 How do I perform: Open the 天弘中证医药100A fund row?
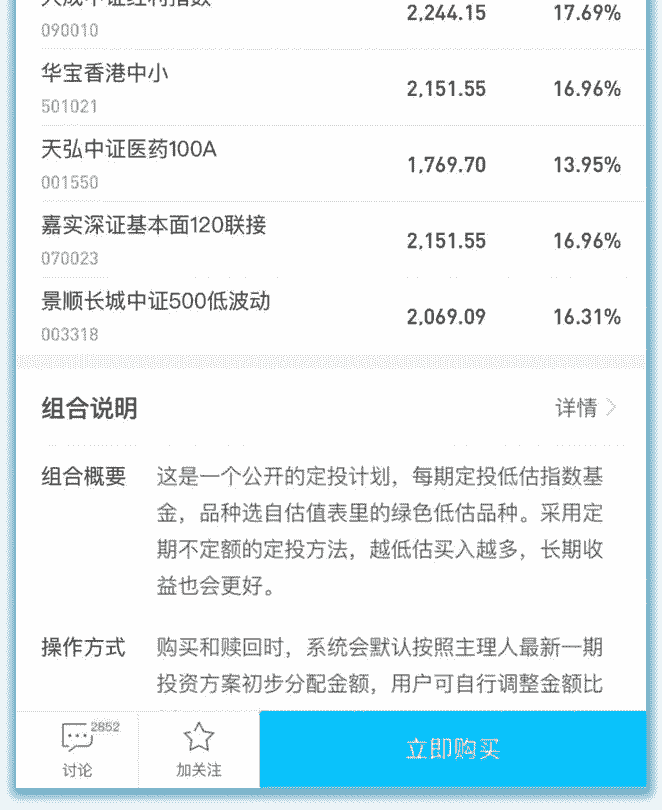[330, 164]
